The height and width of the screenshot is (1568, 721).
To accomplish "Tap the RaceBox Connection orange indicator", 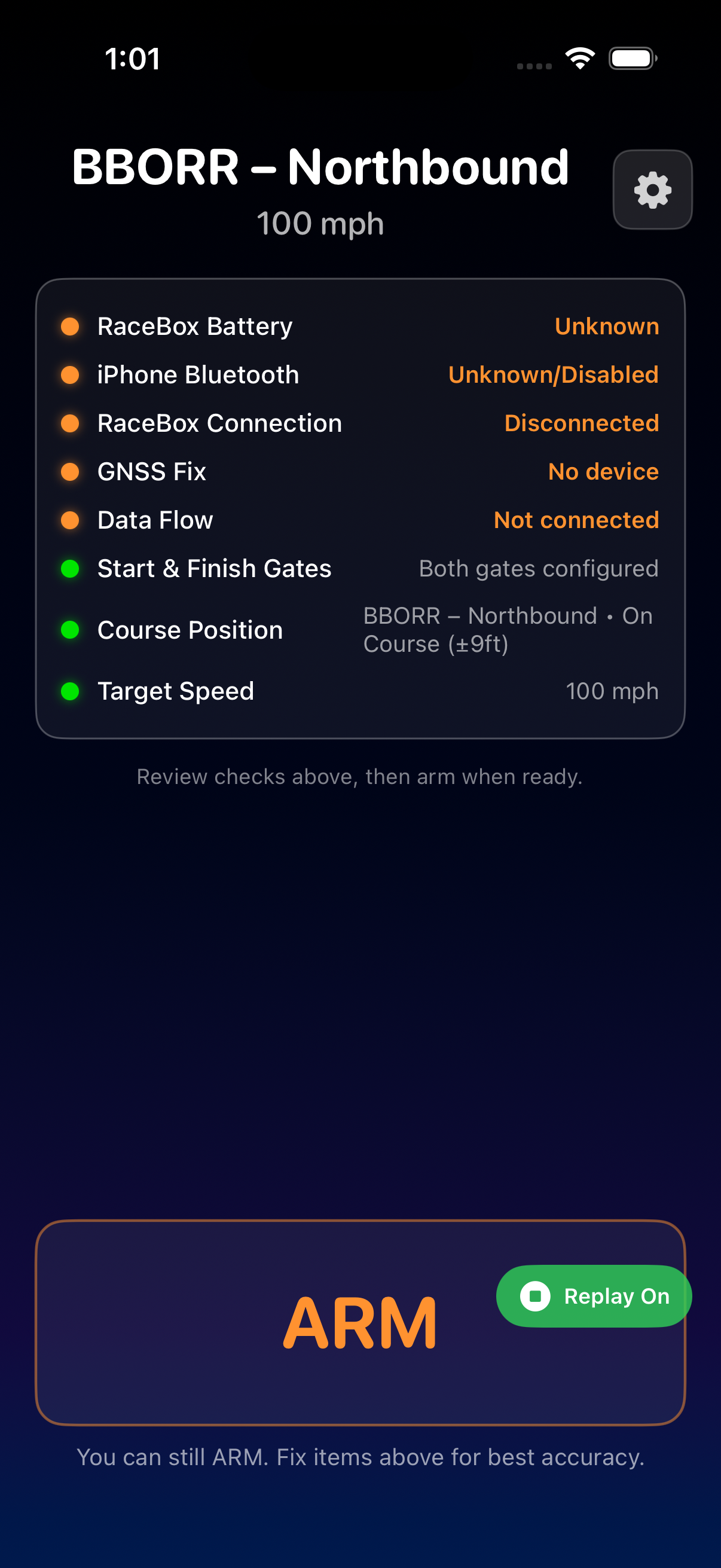I will tap(70, 422).
